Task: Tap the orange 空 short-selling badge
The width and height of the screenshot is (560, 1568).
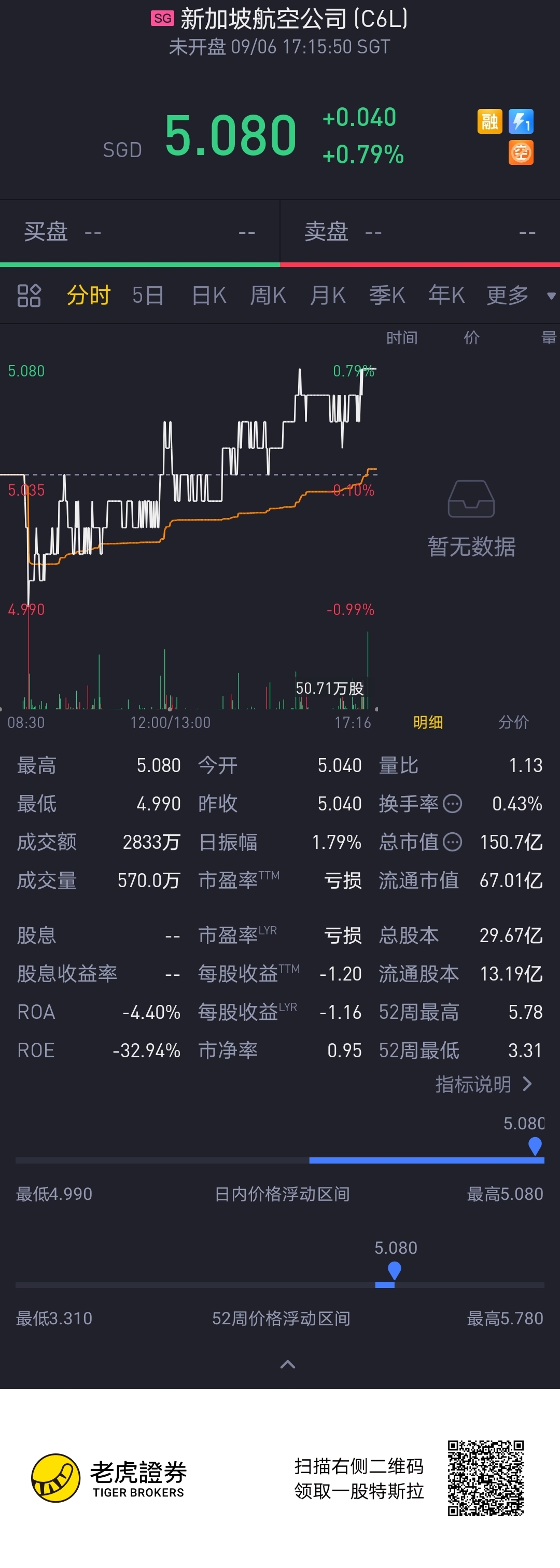Action: click(x=521, y=152)
